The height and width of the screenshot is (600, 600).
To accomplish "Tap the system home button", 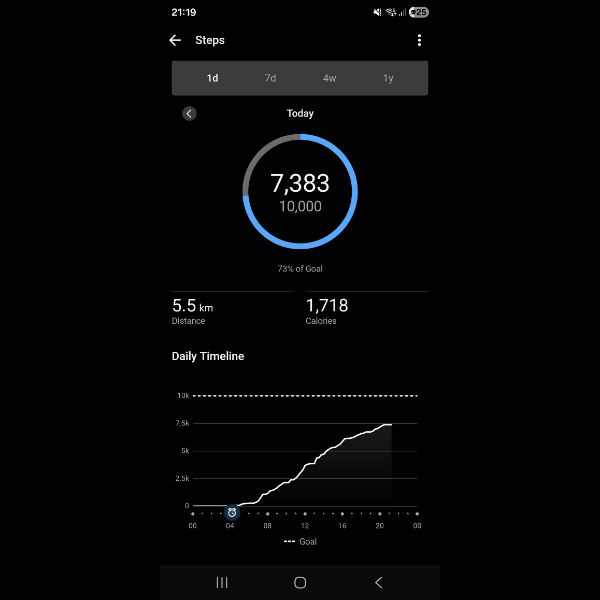I will [300, 582].
